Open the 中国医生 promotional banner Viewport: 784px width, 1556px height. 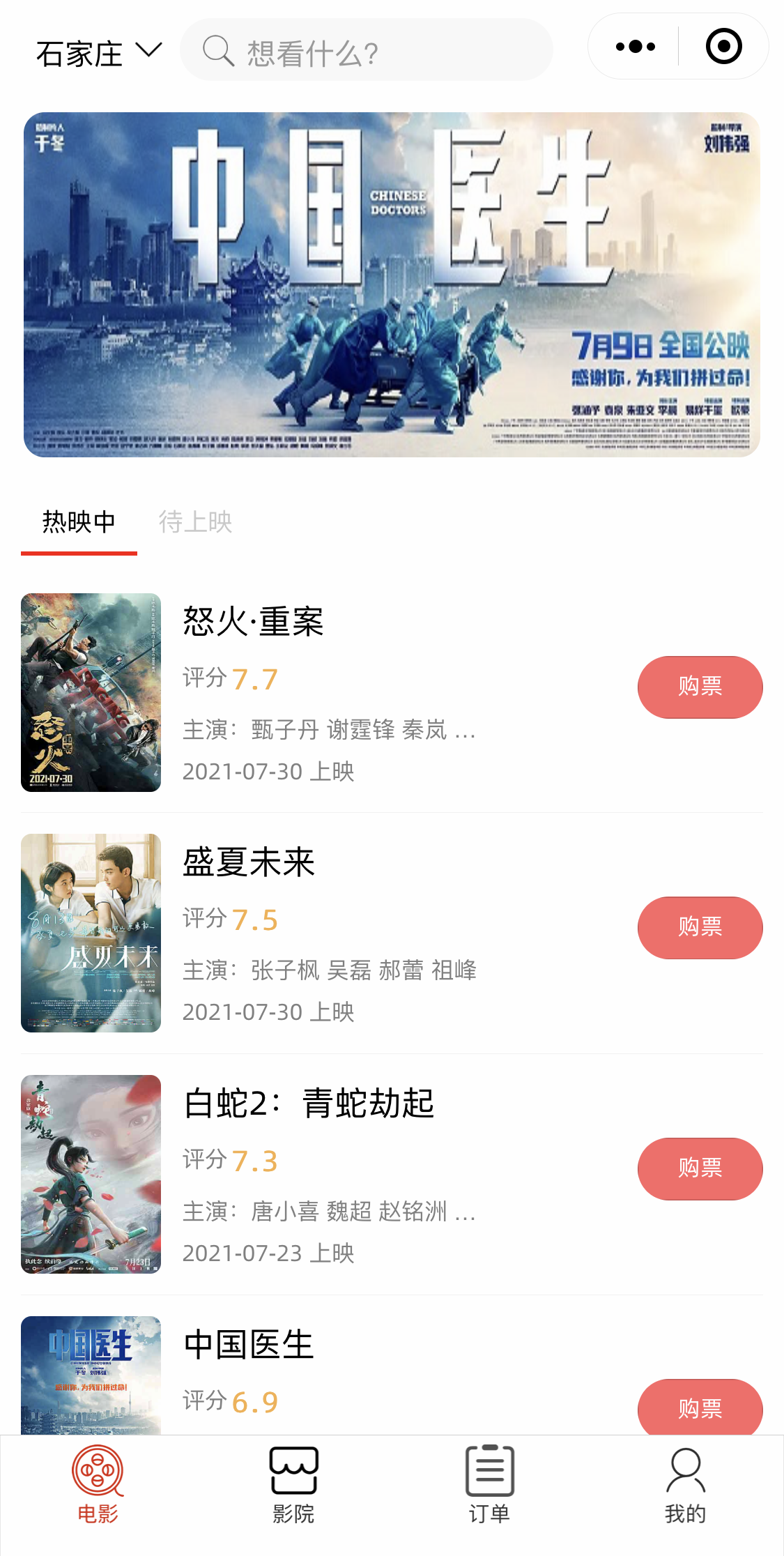[x=392, y=284]
